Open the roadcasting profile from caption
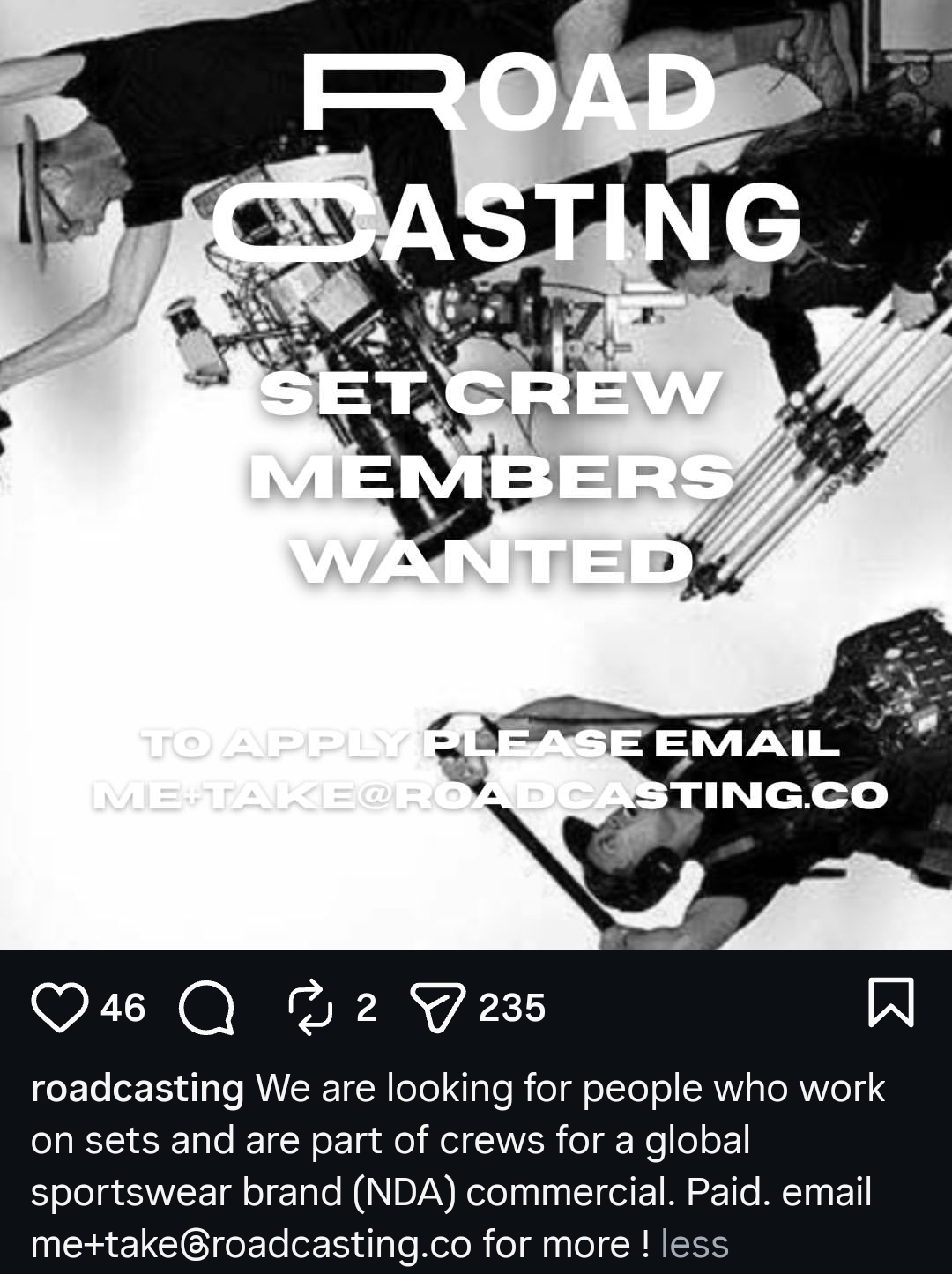 pyautogui.click(x=137, y=1089)
